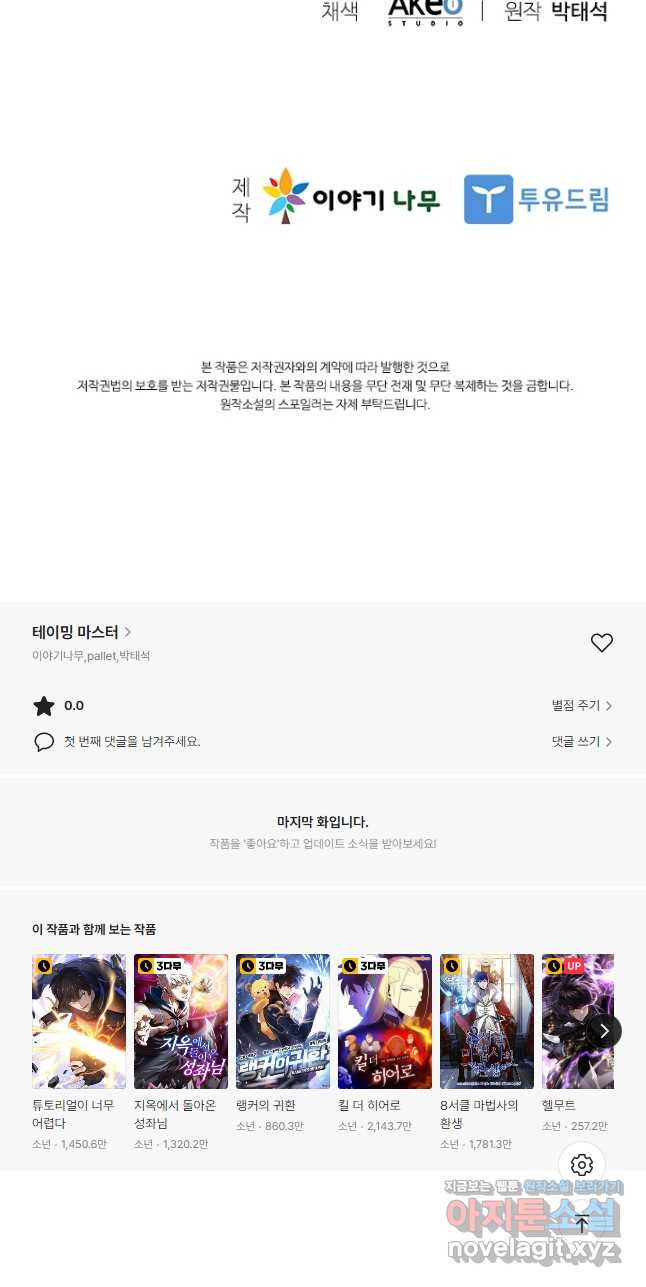The width and height of the screenshot is (646, 1287).
Task: Open viewer settings gear
Action: coord(582,1165)
